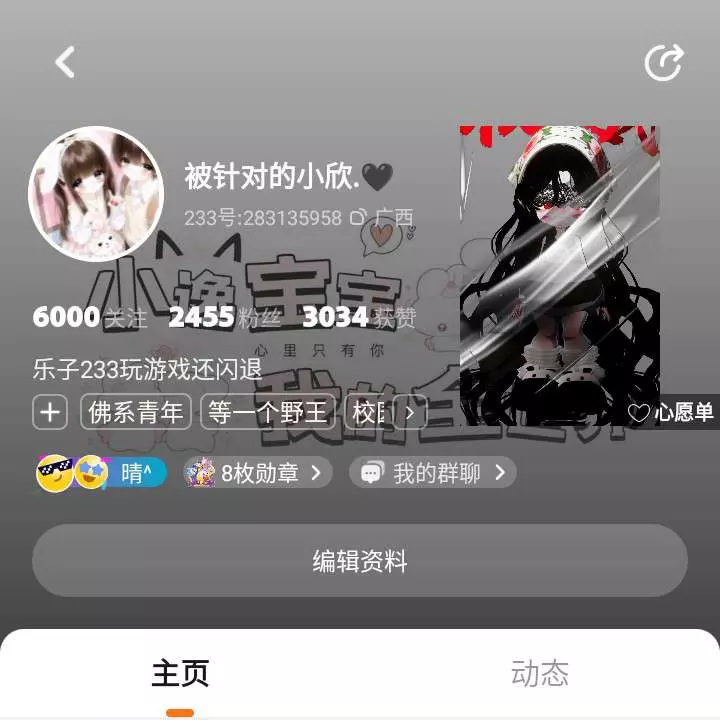Open the 心愿单 wishlist
720x720 pixels.
click(671, 412)
